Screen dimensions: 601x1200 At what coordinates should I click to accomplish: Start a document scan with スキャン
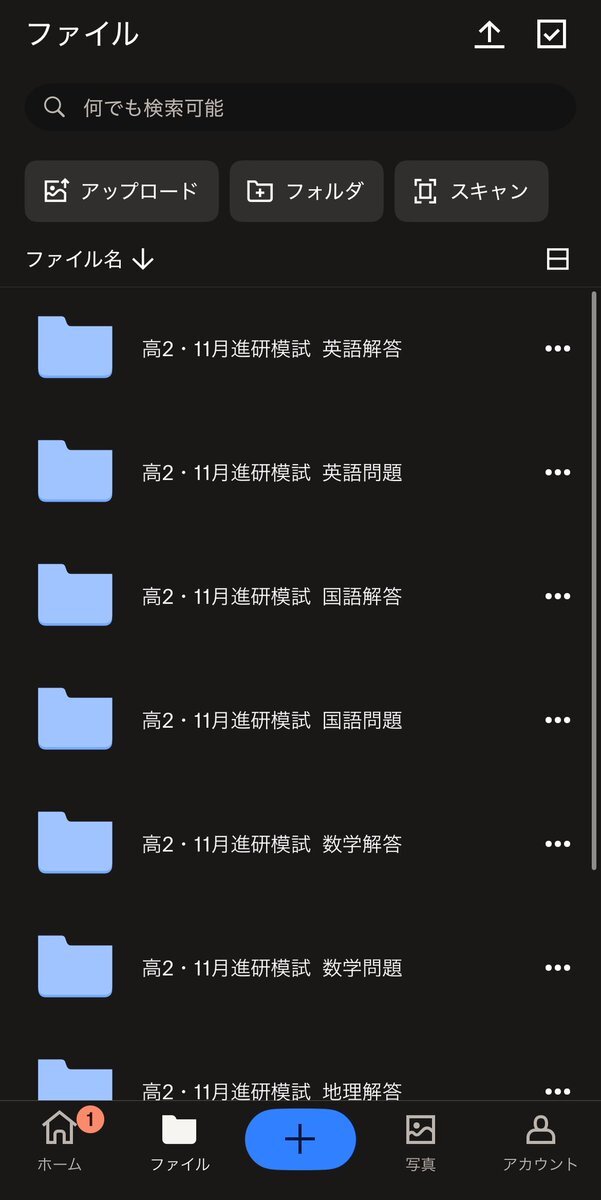[471, 191]
